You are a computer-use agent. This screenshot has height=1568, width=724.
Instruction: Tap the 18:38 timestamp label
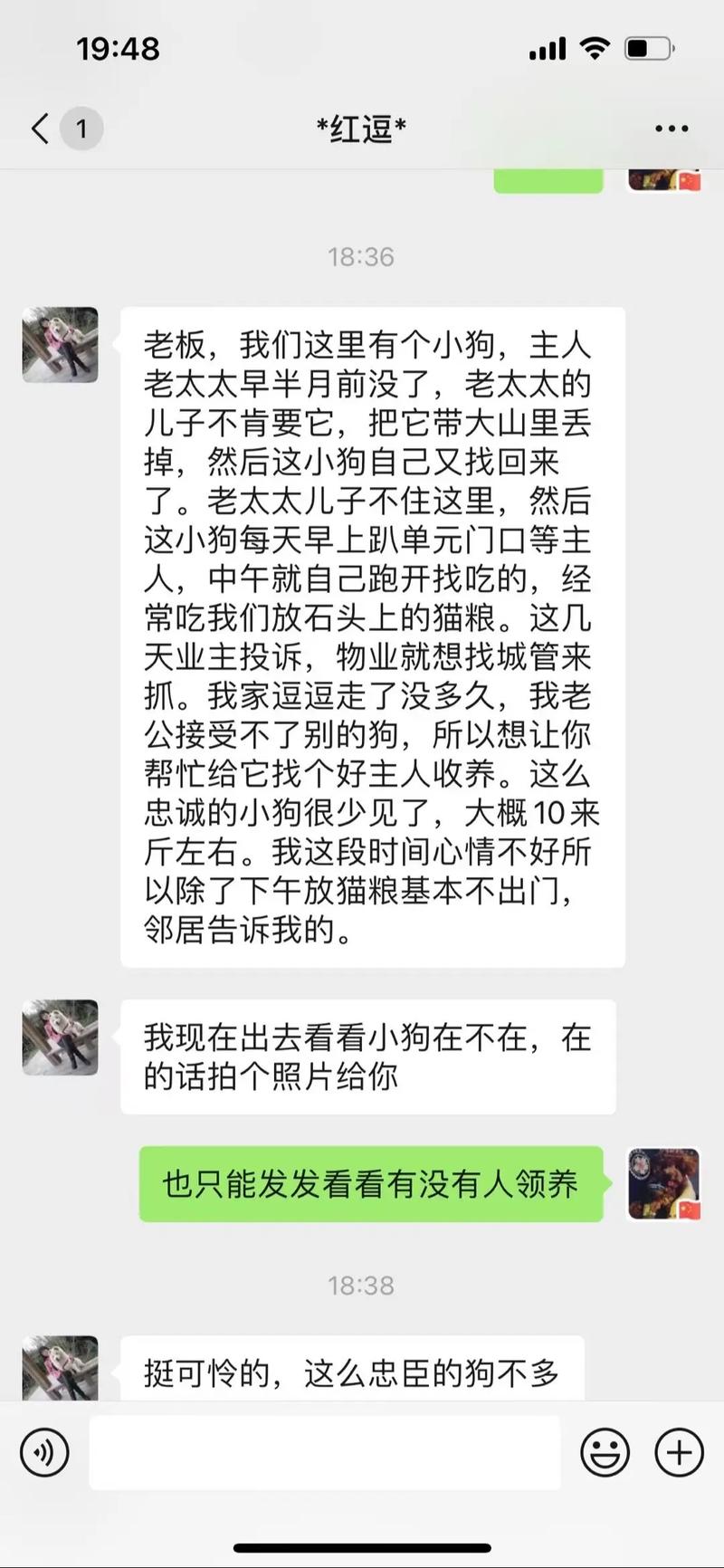click(x=361, y=1285)
